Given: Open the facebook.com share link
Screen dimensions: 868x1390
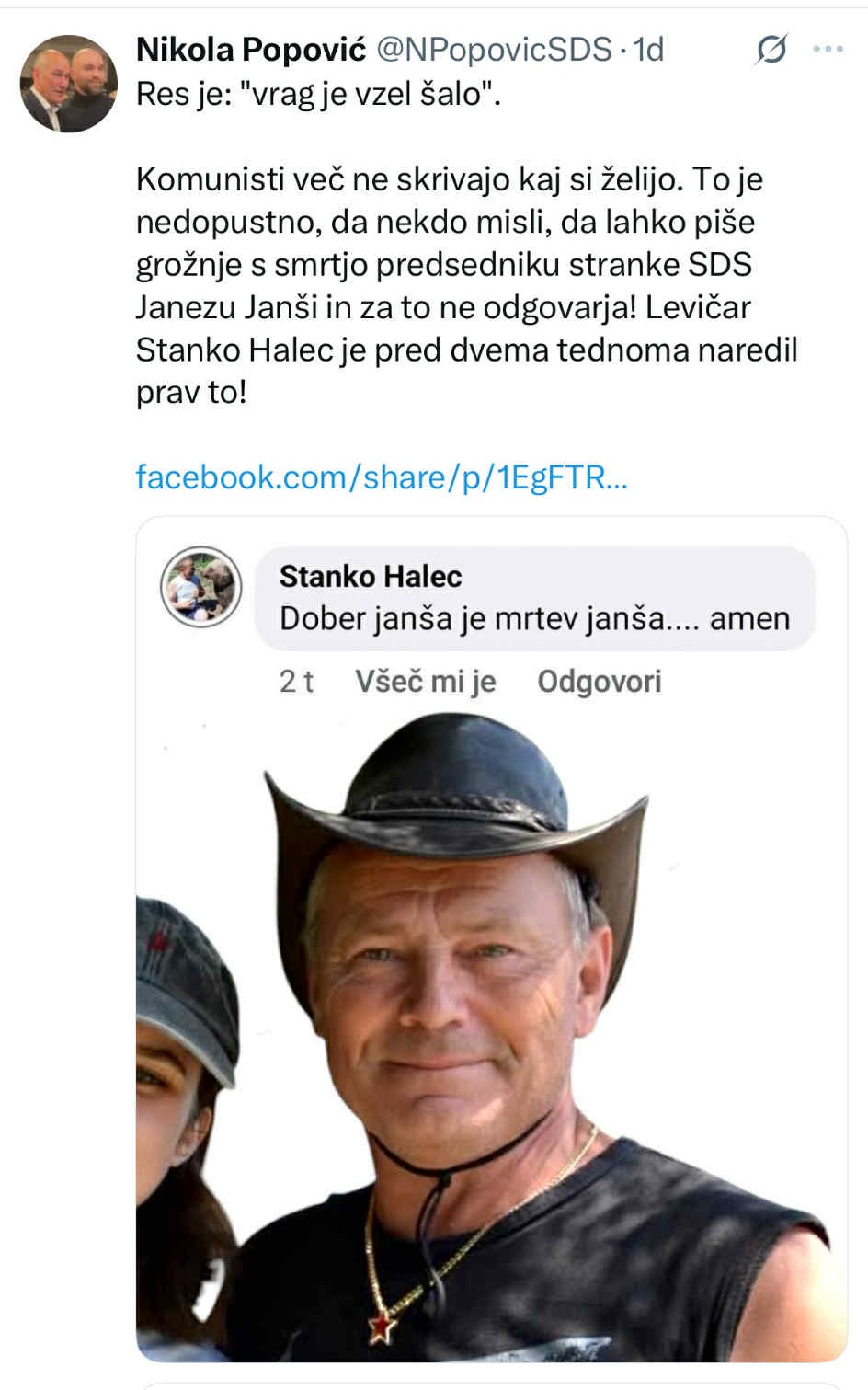Looking at the screenshot, I should point(382,477).
